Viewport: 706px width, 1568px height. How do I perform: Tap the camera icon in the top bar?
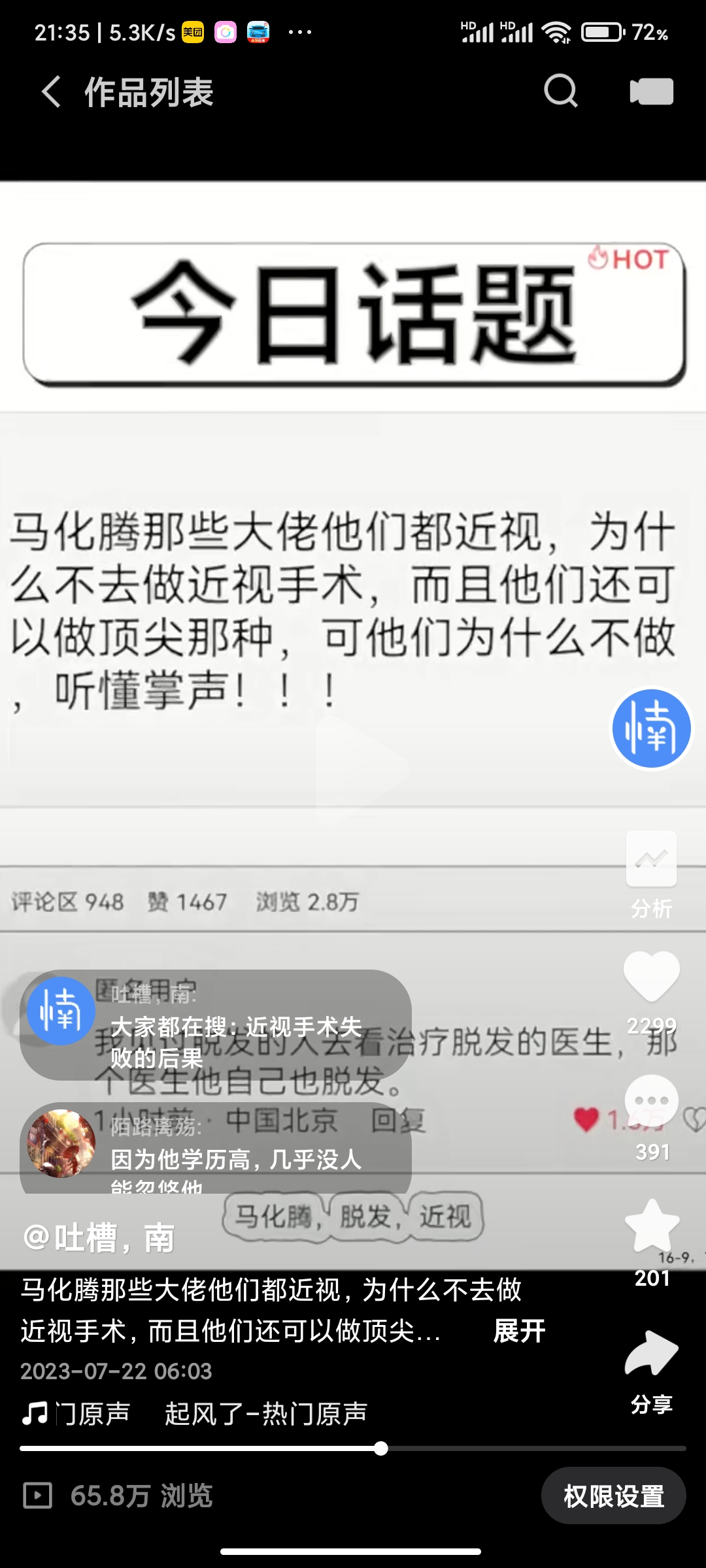(651, 91)
